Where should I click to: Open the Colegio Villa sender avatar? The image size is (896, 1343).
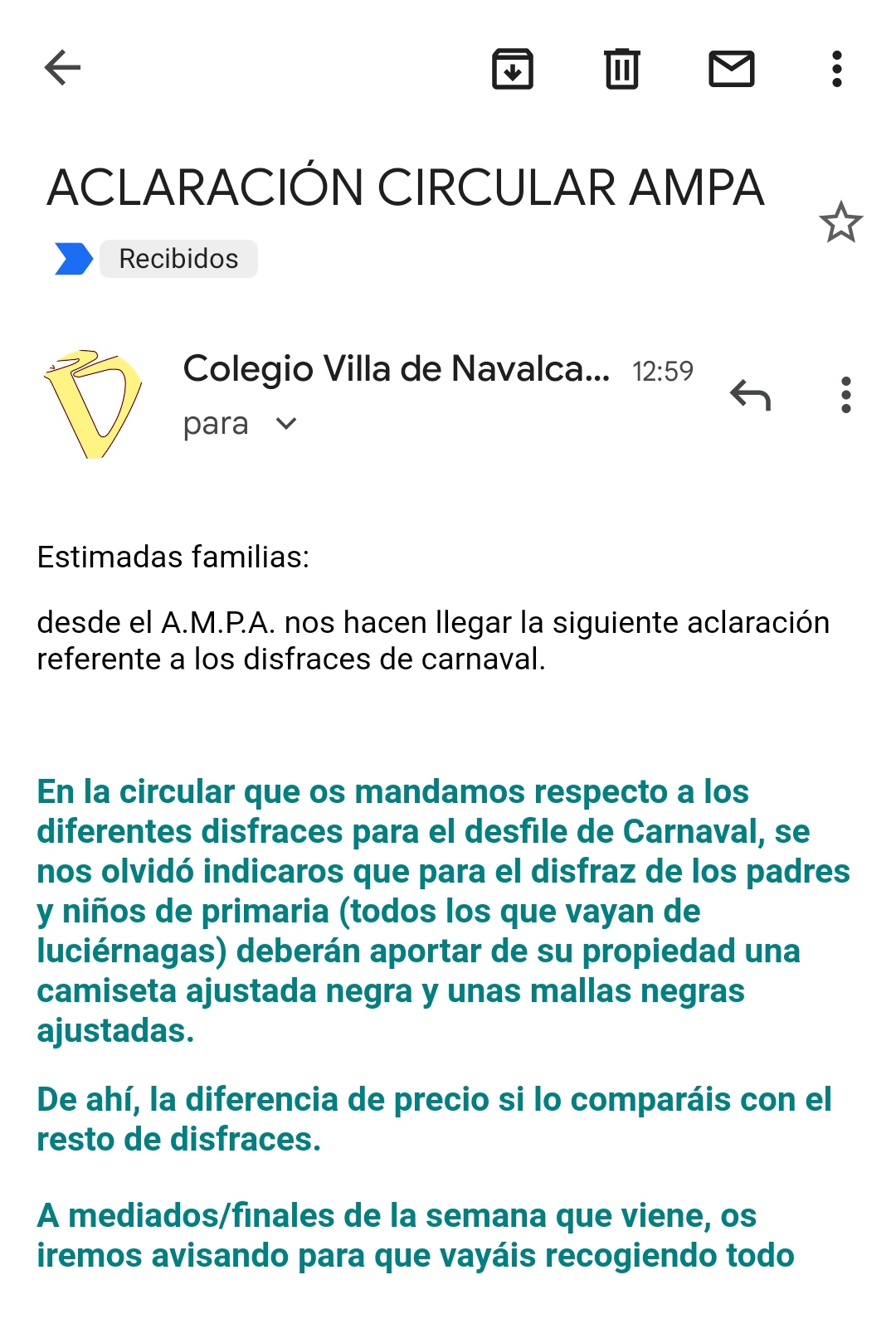click(93, 404)
